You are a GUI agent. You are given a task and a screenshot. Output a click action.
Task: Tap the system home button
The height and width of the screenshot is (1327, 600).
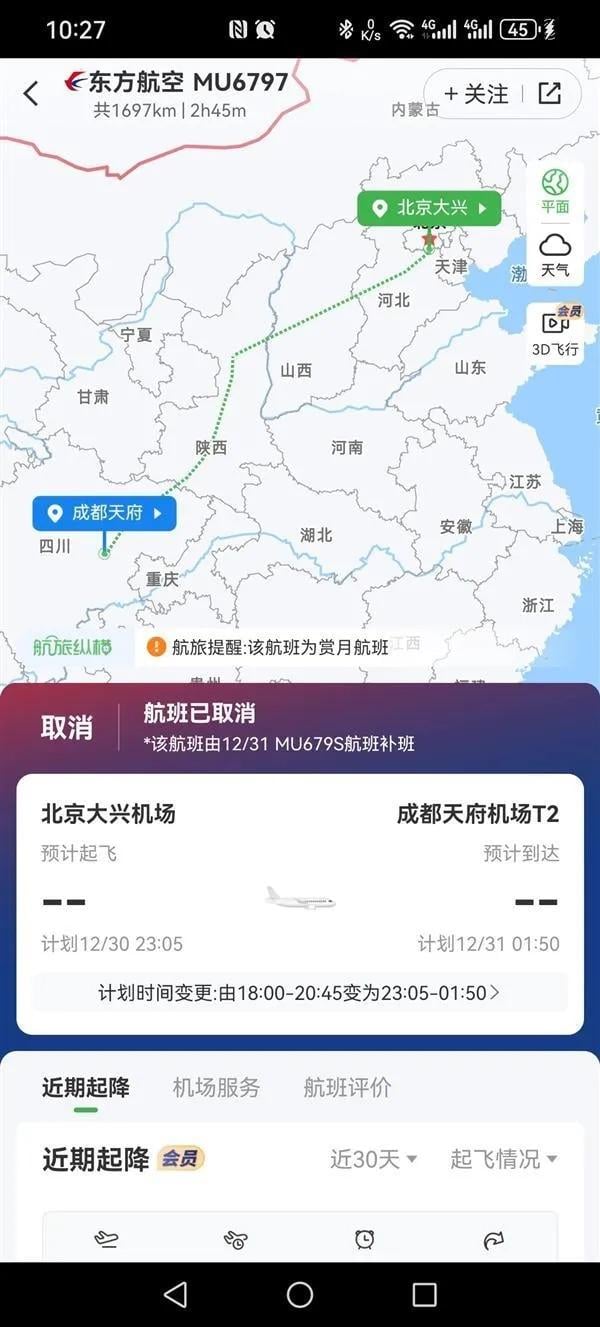point(300,1294)
